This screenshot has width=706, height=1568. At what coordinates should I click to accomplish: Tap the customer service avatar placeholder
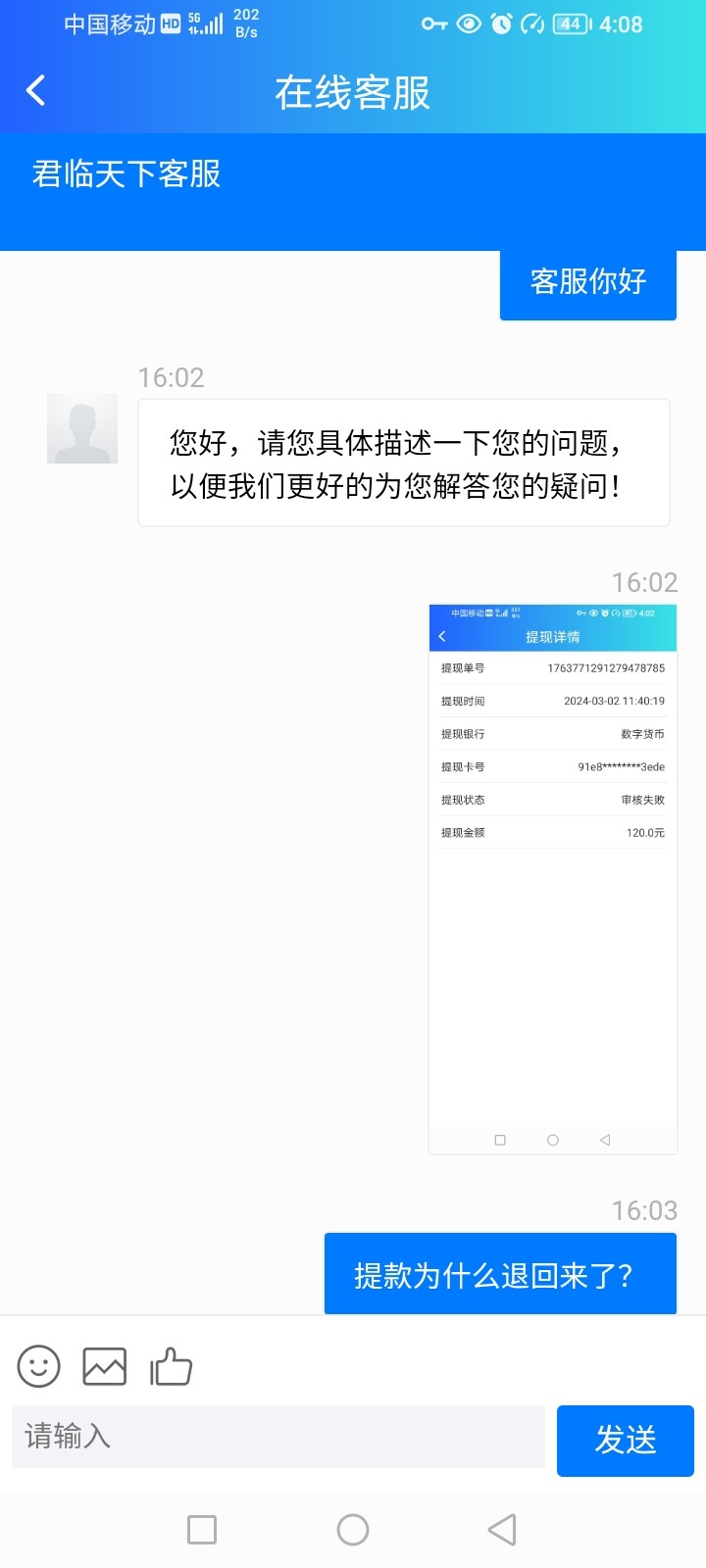(x=81, y=428)
